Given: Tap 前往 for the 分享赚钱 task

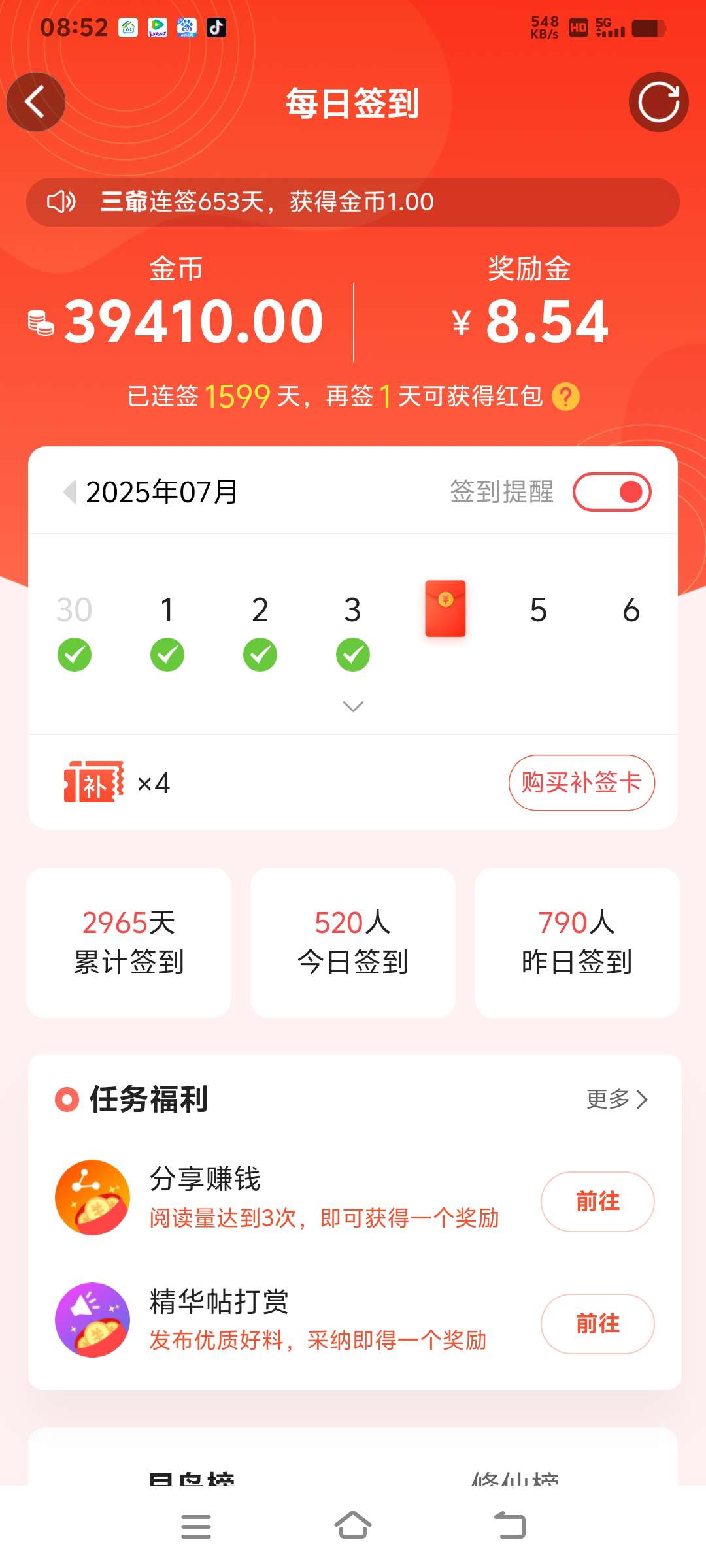Looking at the screenshot, I should pos(597,1201).
